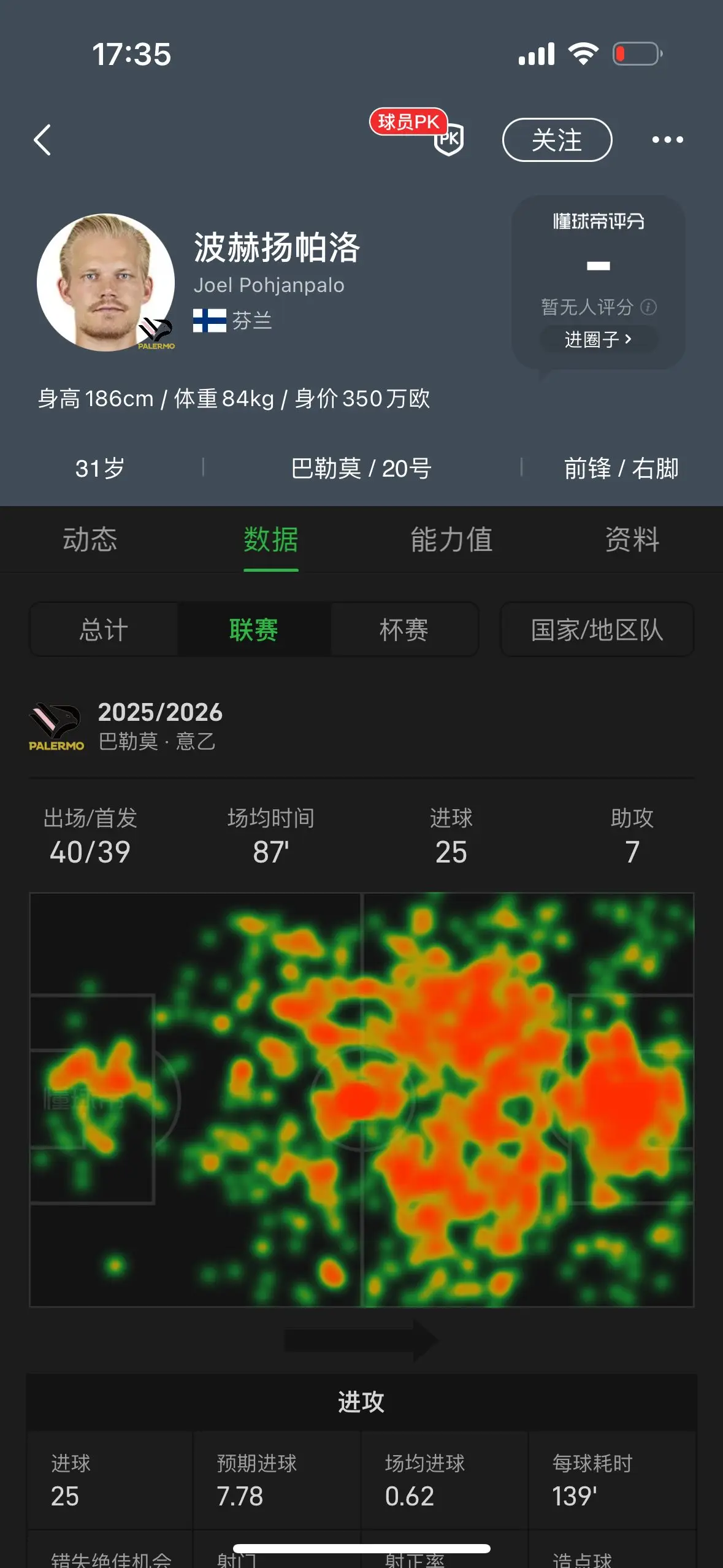The image size is (723, 1568).
Task: Open the three-dot overflow menu
Action: pyautogui.click(x=667, y=140)
